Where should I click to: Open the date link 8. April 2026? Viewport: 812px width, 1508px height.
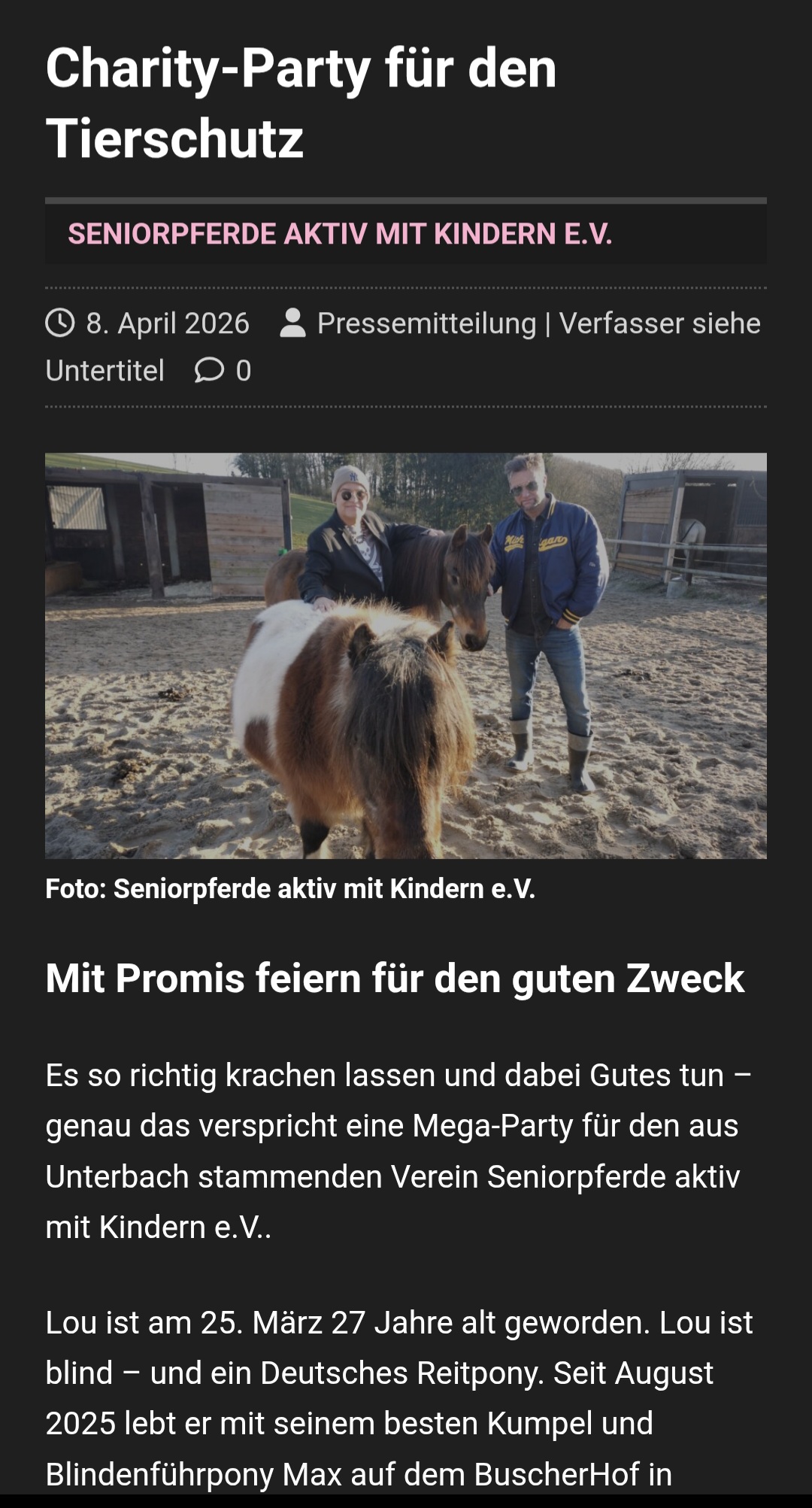(167, 323)
